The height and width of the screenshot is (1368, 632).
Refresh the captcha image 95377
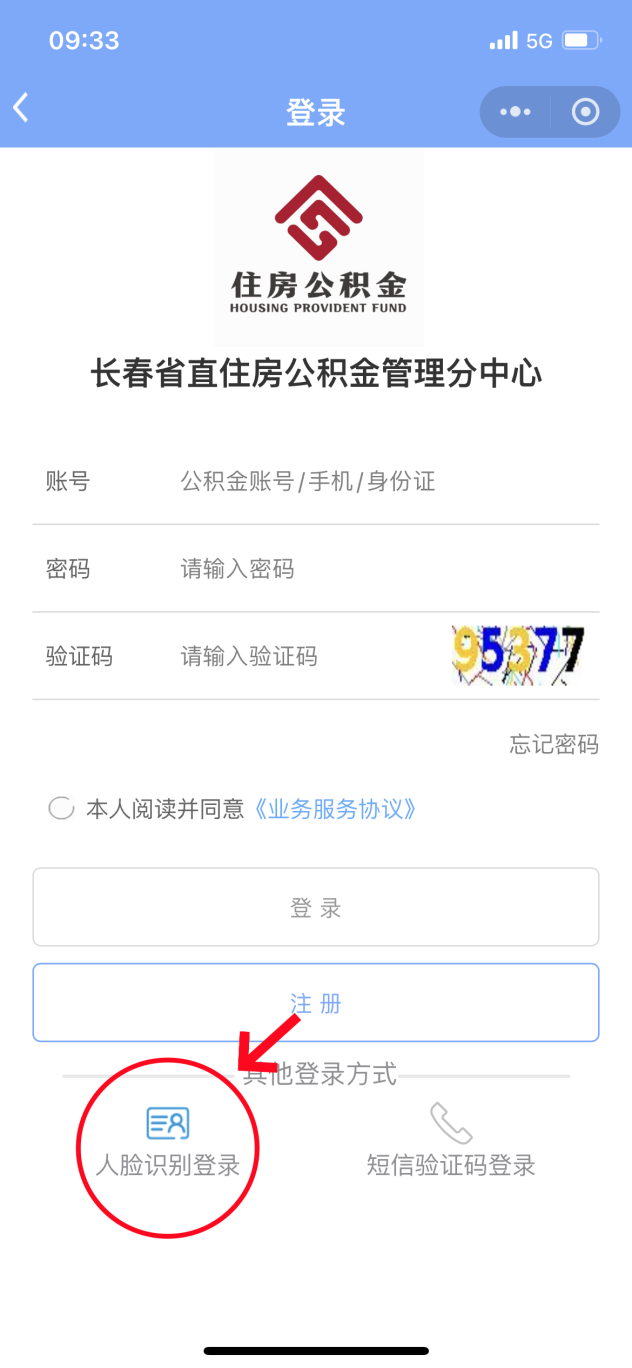tap(518, 655)
